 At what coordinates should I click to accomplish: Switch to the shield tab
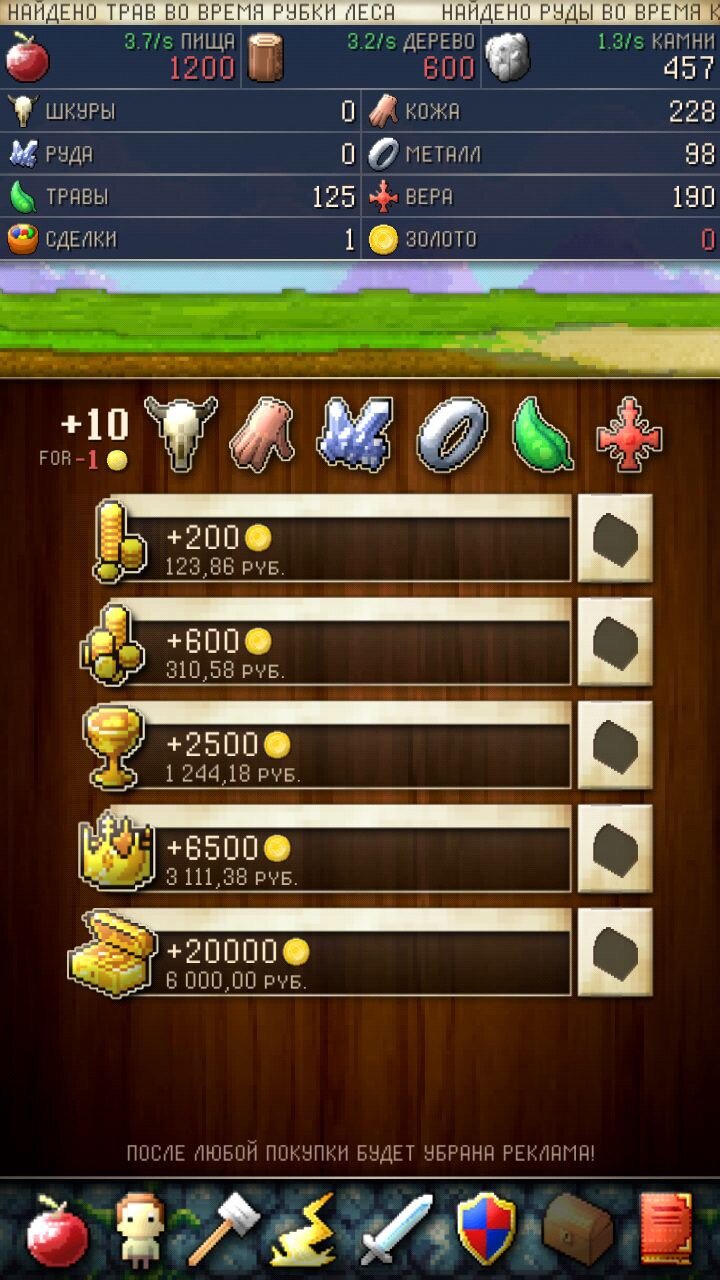coord(486,1230)
